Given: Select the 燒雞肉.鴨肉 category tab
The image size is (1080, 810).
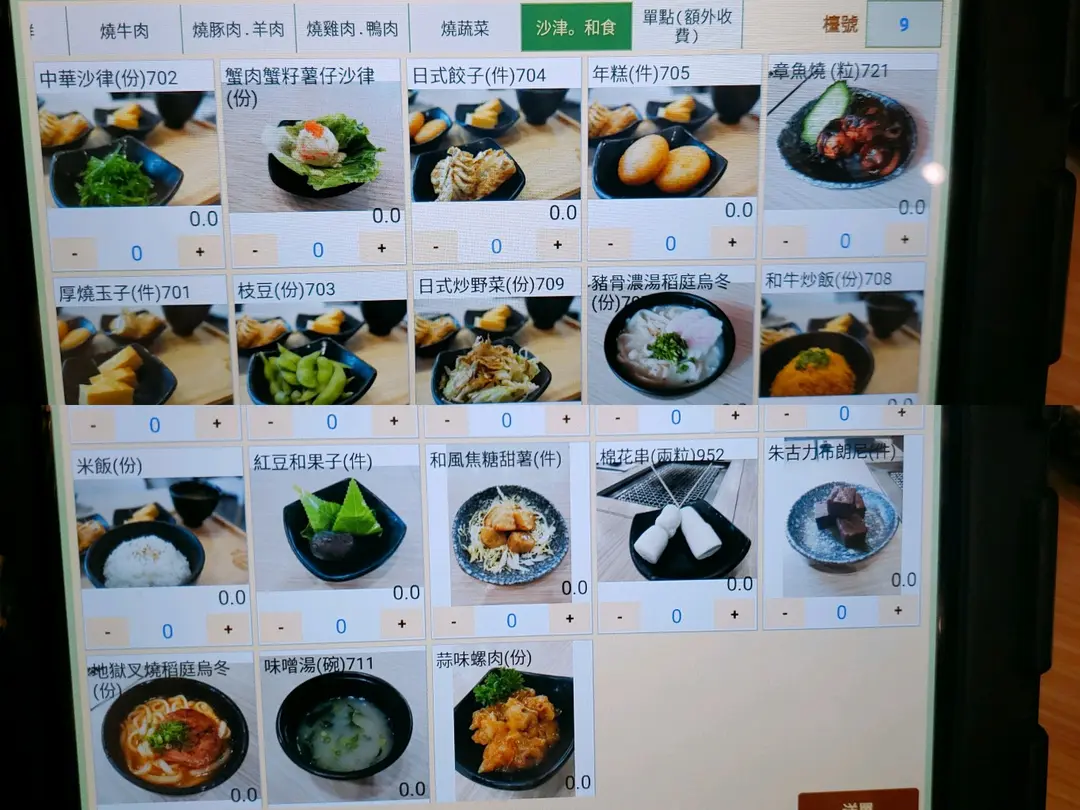Looking at the screenshot, I should point(352,30).
